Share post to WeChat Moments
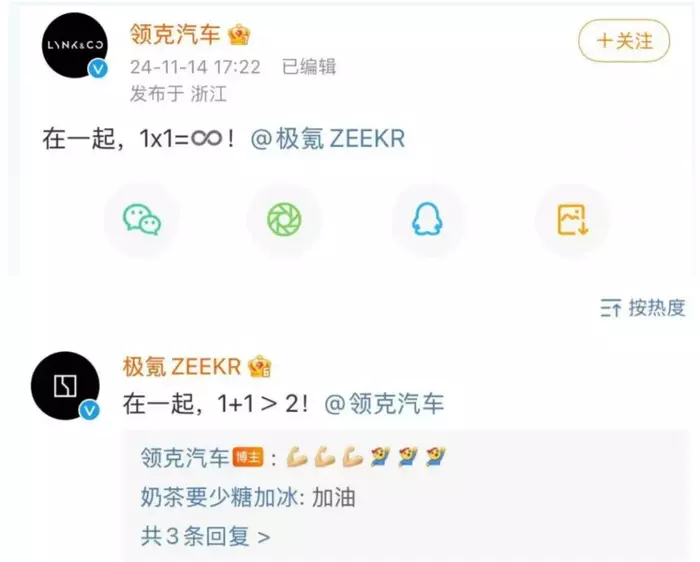700x562 pixels. tap(284, 219)
